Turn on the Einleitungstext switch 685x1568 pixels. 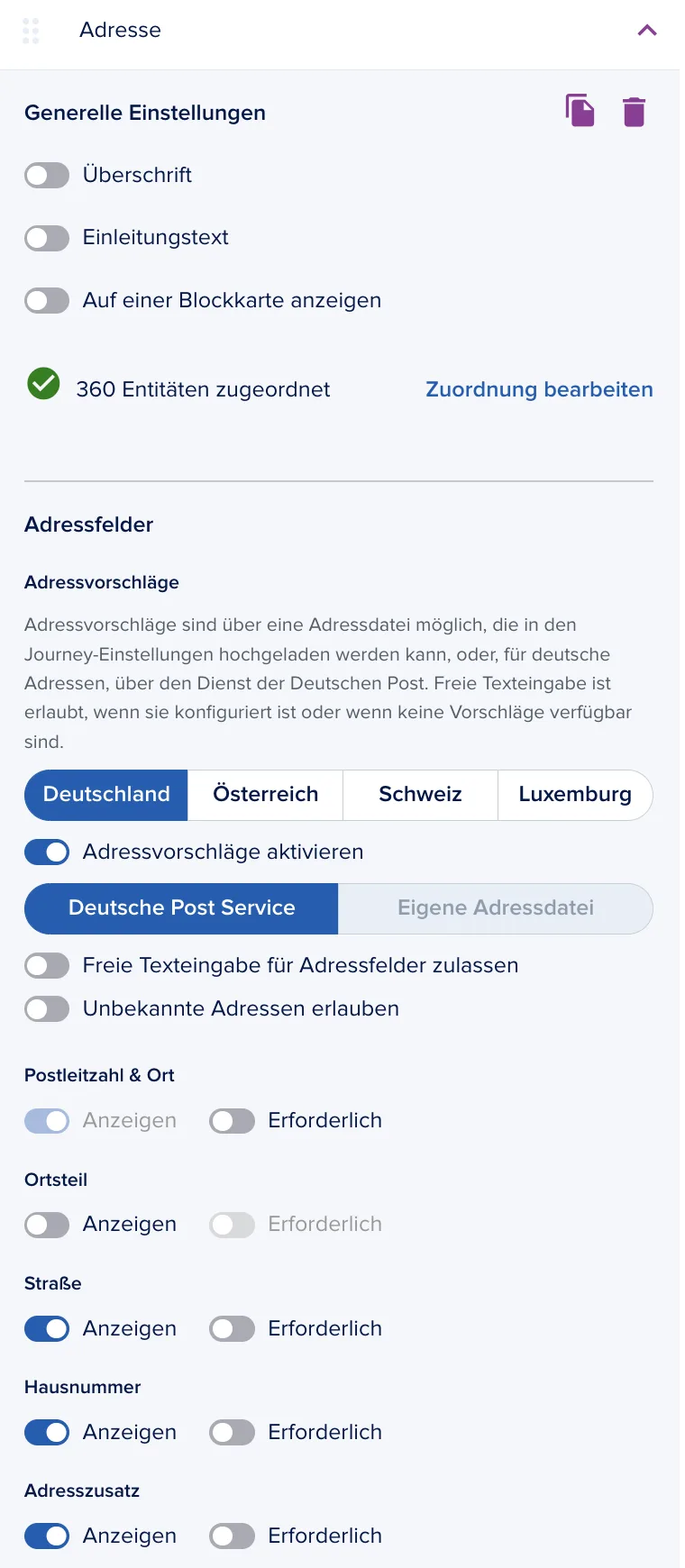[x=47, y=238]
